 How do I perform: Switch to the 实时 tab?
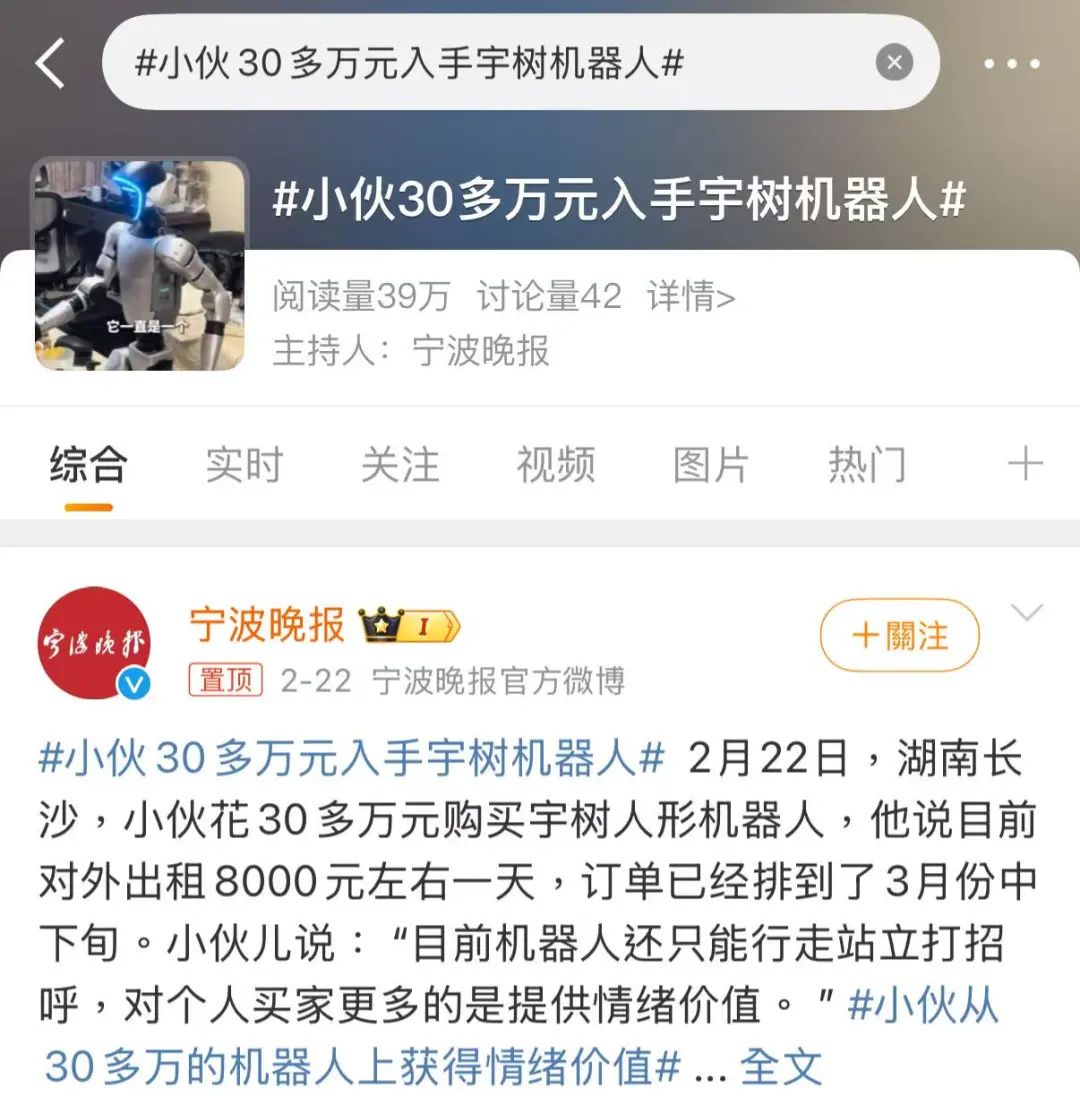(x=244, y=466)
